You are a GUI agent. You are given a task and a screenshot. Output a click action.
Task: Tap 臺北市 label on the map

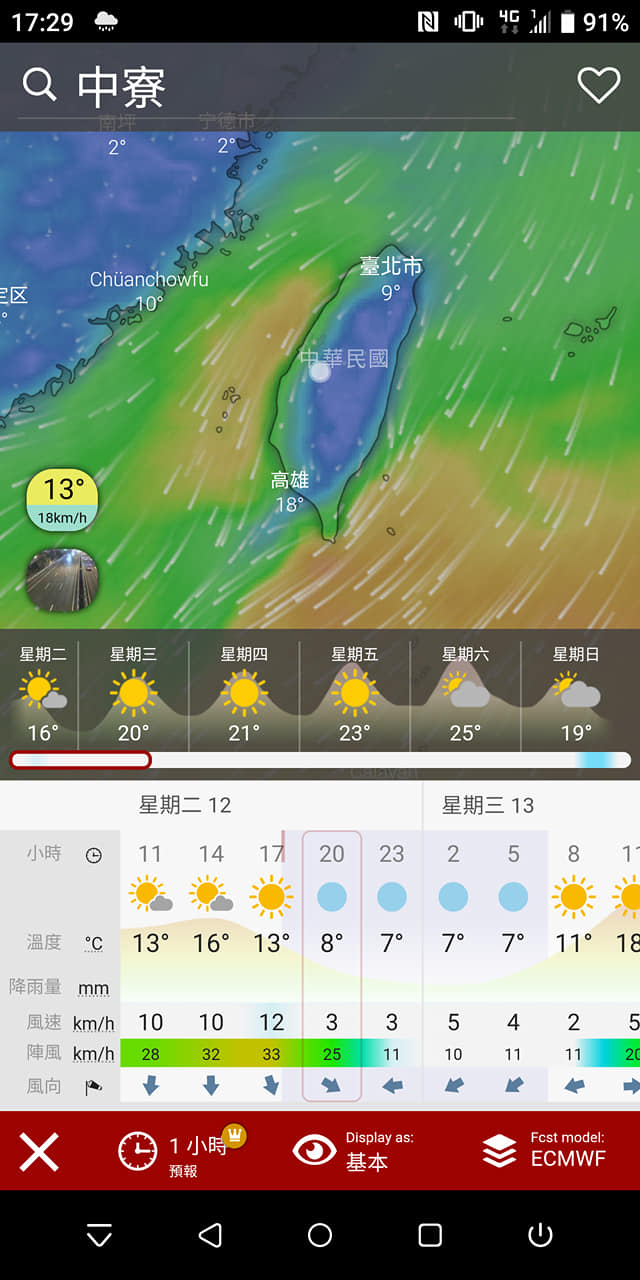[x=391, y=267]
